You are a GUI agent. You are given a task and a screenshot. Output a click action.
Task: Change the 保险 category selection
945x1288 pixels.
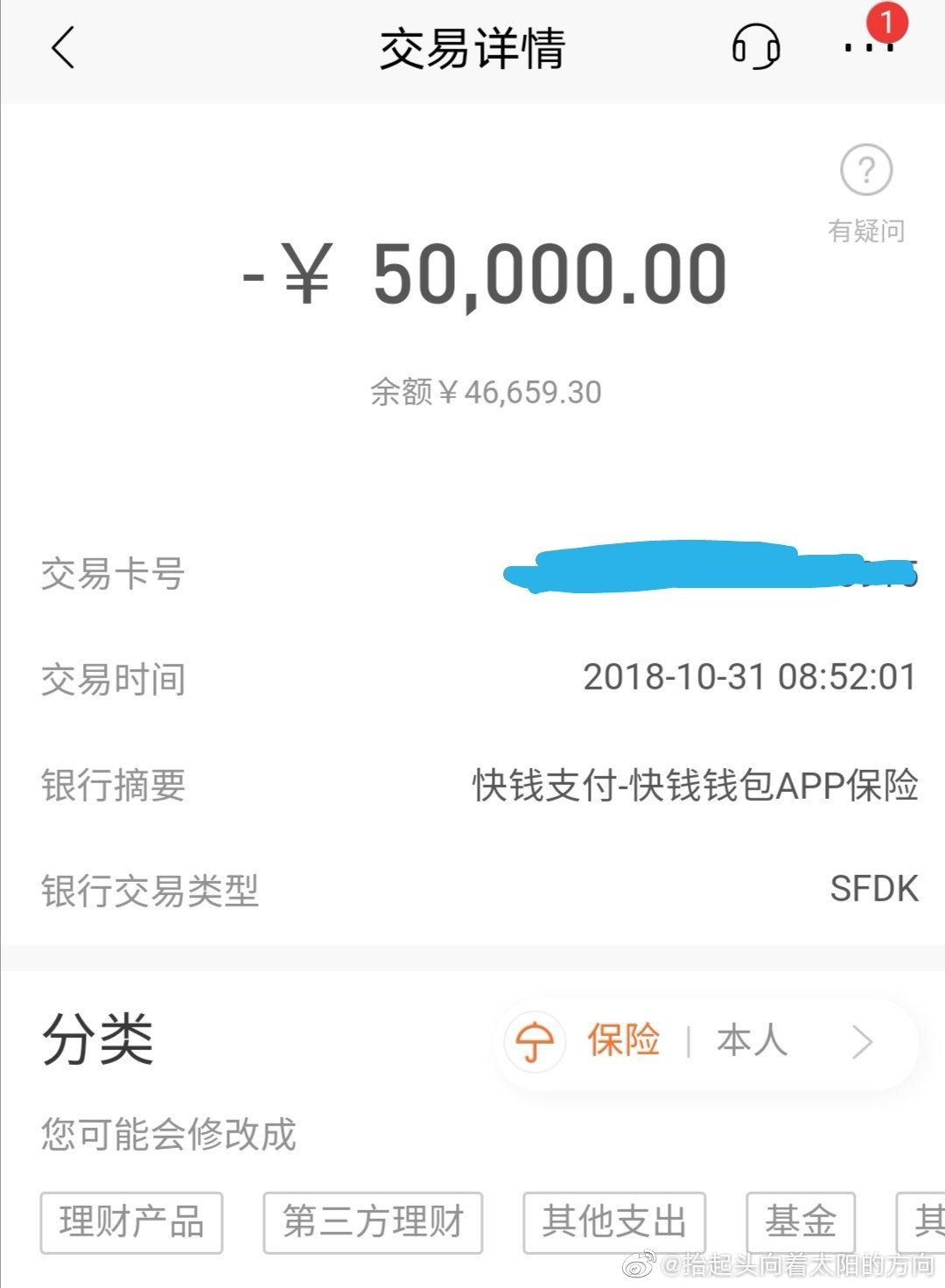tap(707, 1042)
